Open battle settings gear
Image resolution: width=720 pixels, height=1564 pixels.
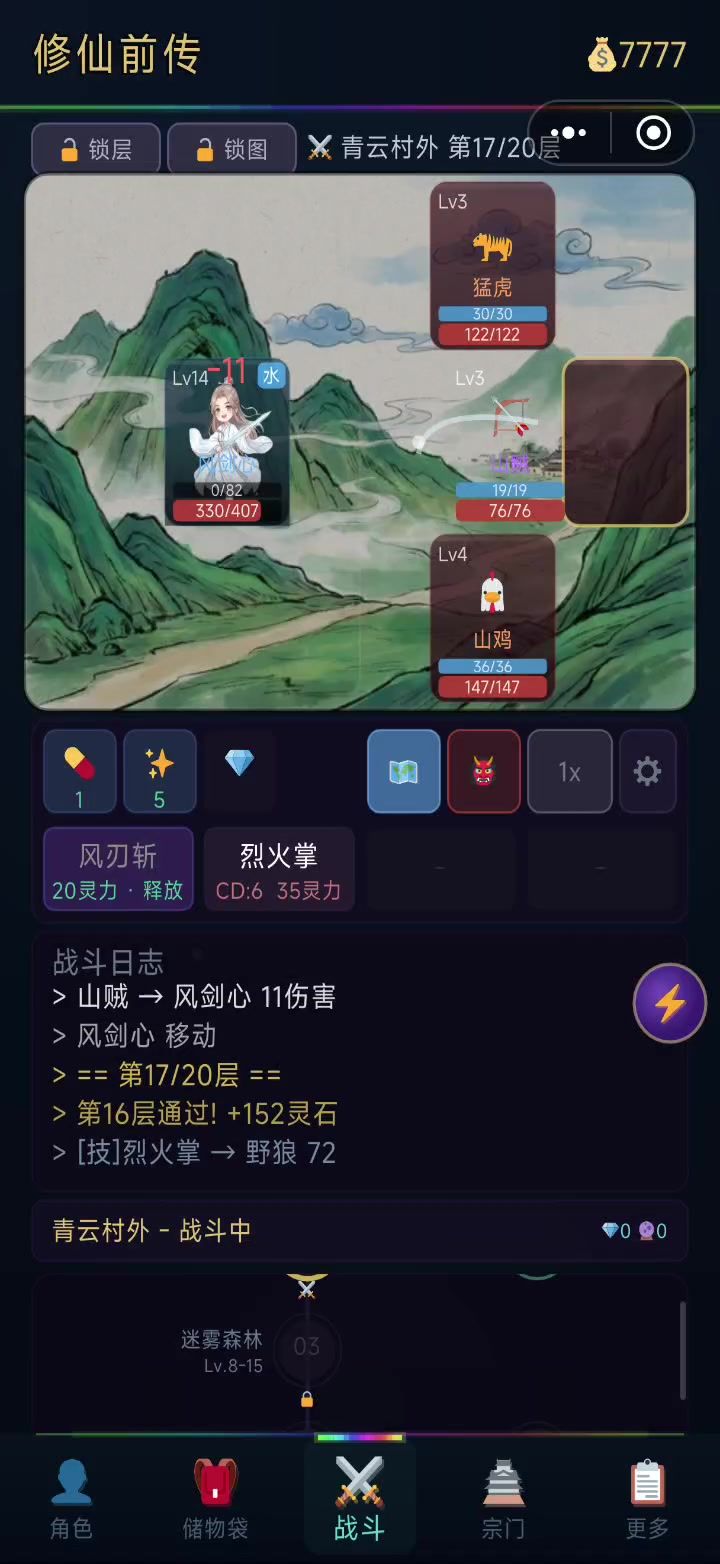pos(648,771)
